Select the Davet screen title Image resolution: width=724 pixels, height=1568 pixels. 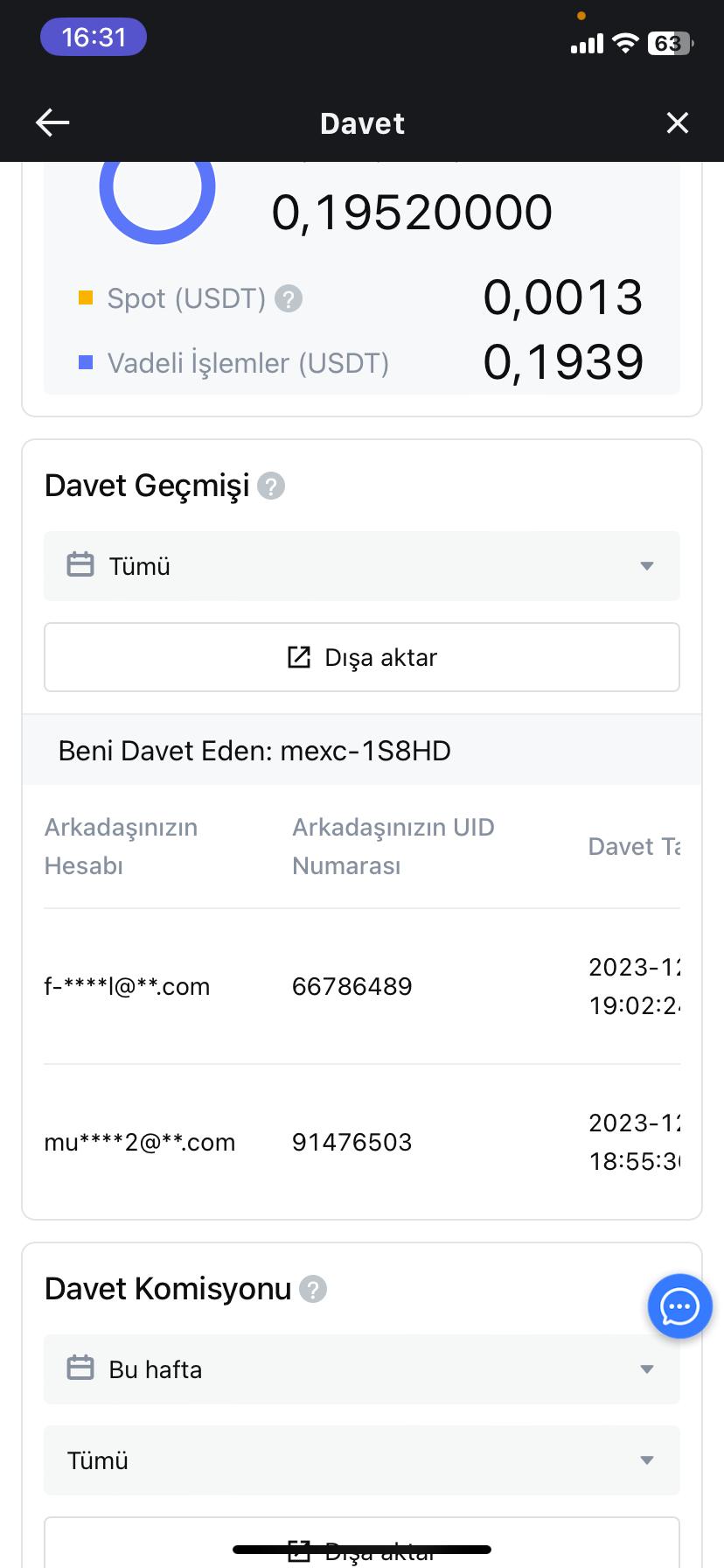click(x=361, y=122)
